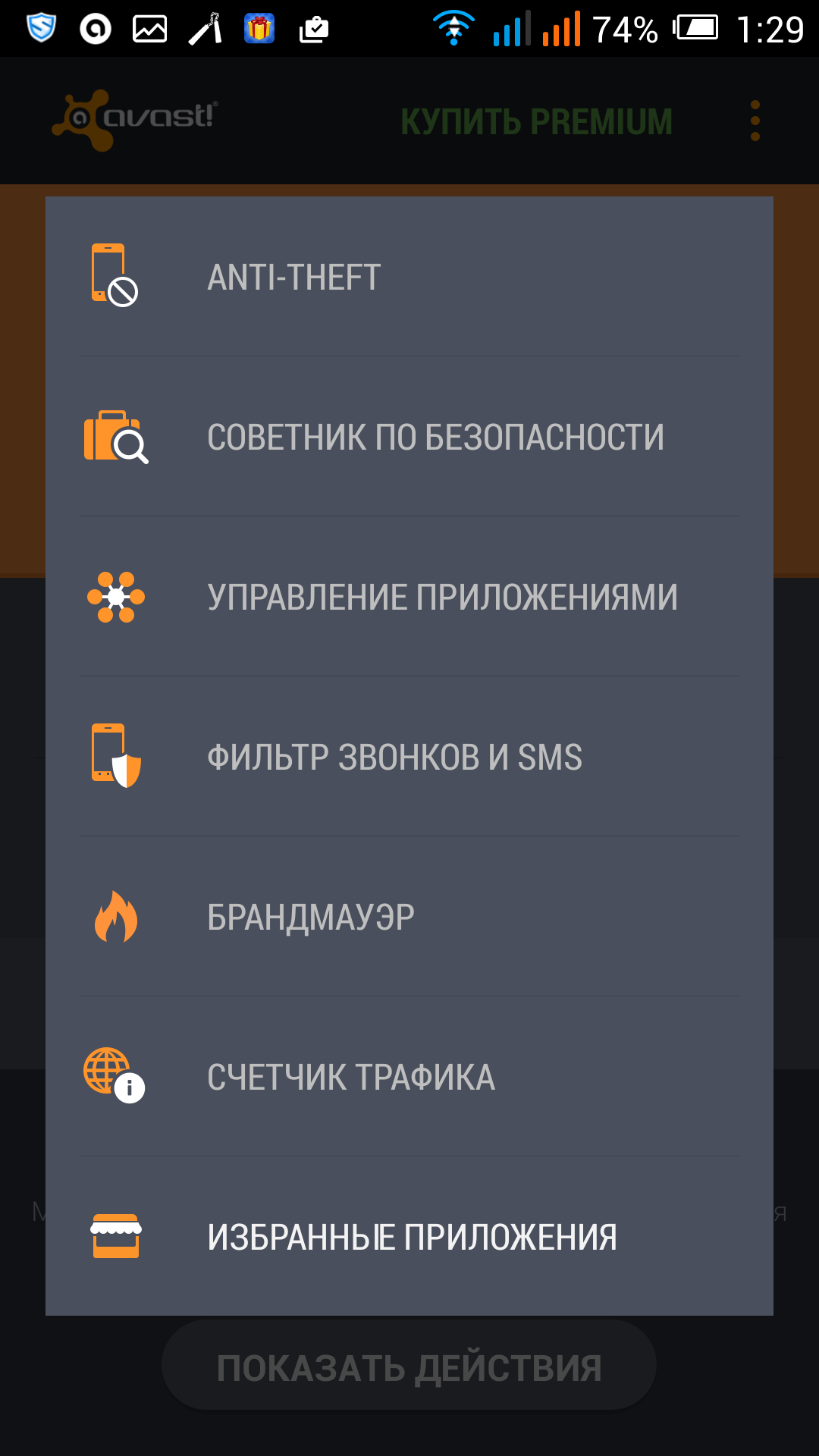Choose Фильтр звонков и SMS
Viewport: 819px width, 1456px height.
(409, 757)
